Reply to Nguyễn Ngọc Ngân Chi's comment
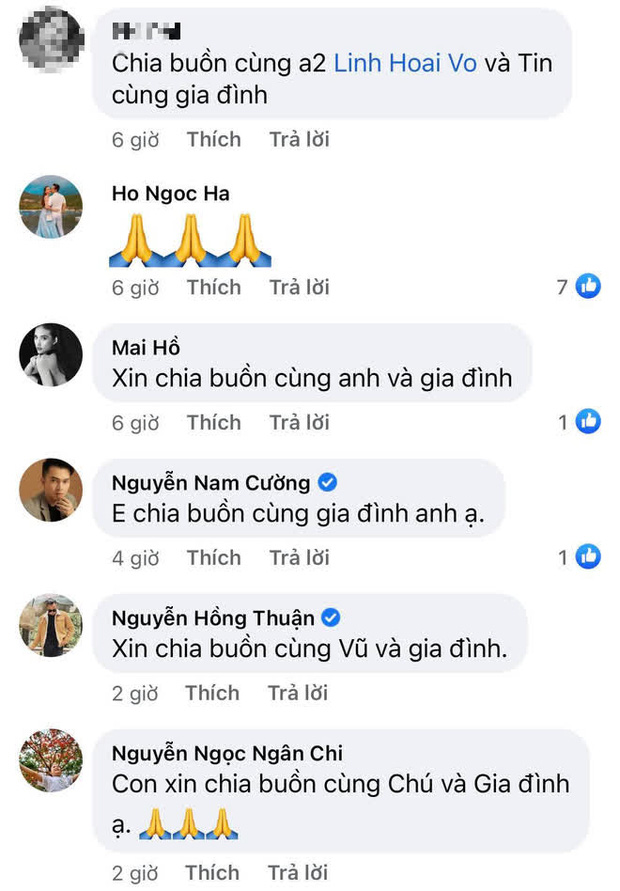 tap(297, 873)
